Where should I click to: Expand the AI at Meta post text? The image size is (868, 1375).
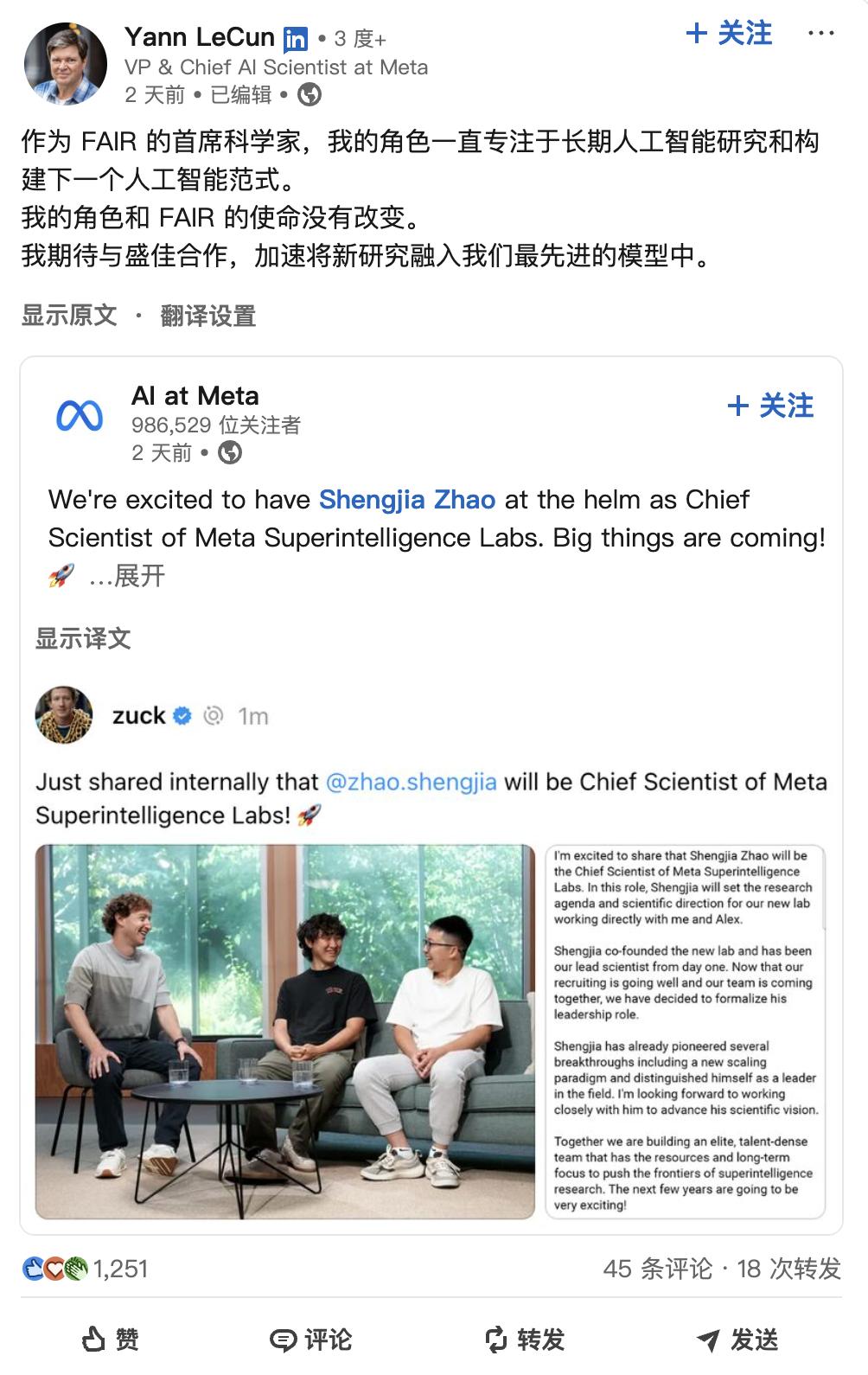pyautogui.click(x=128, y=576)
